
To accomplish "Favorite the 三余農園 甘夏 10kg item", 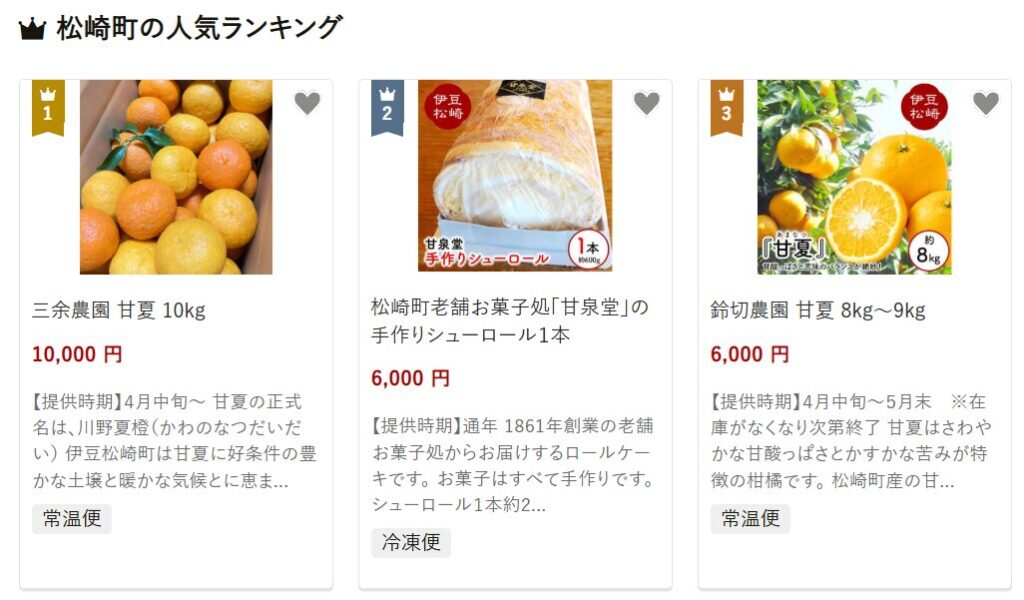I will click(x=307, y=103).
